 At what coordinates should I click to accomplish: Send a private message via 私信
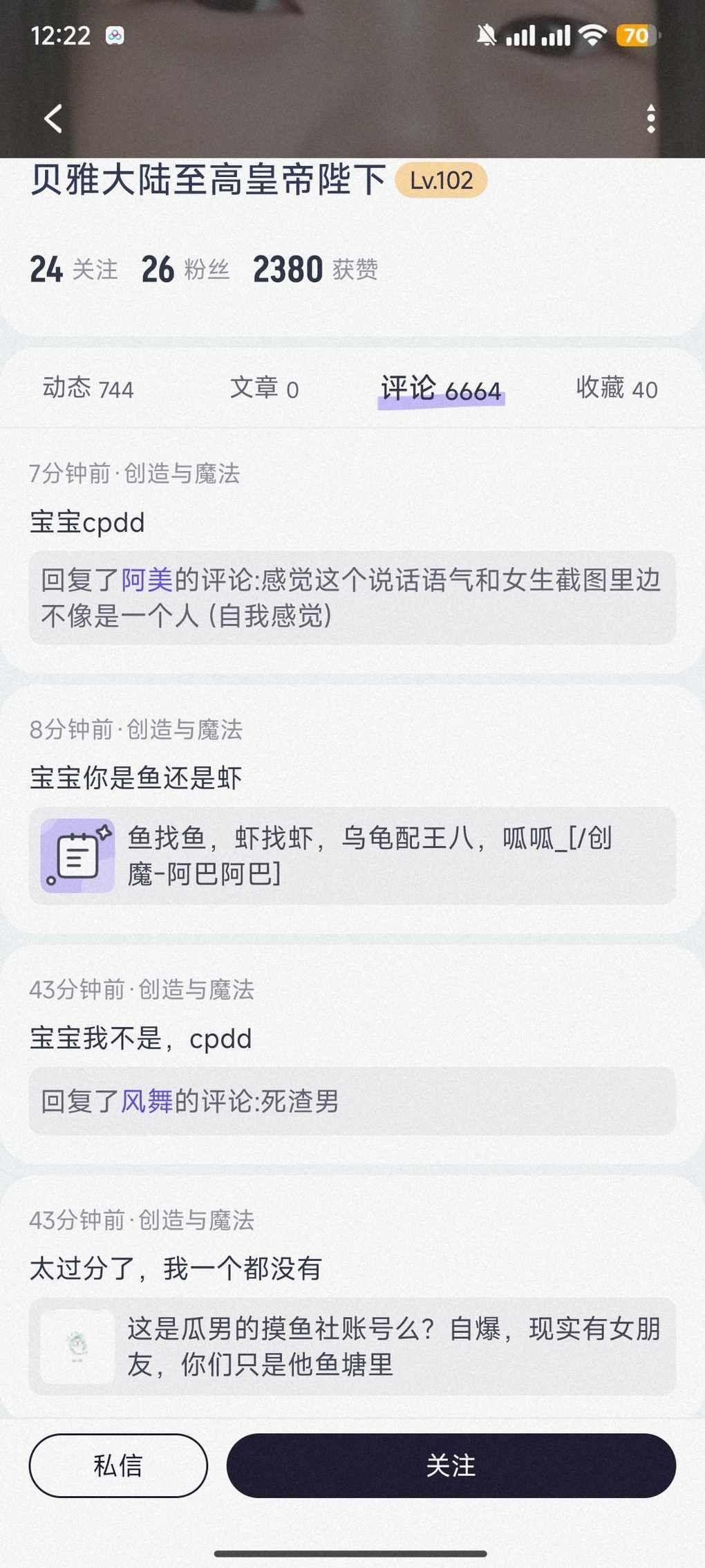[x=118, y=1465]
